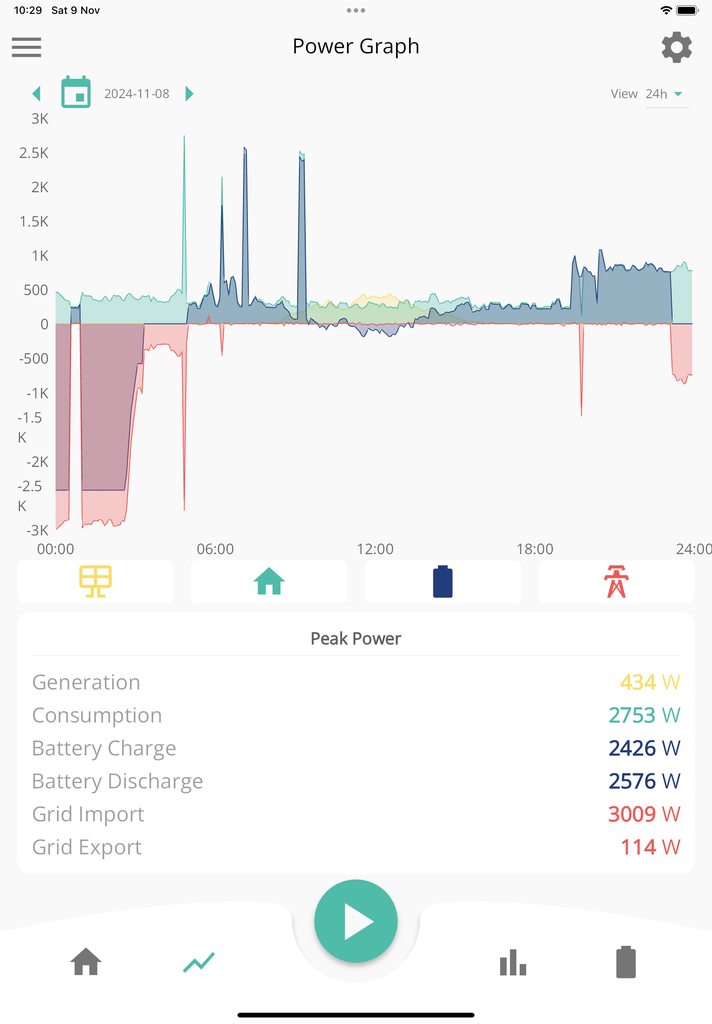This screenshot has height=1024, width=712.
Task: Go to the next day
Action: (189, 94)
